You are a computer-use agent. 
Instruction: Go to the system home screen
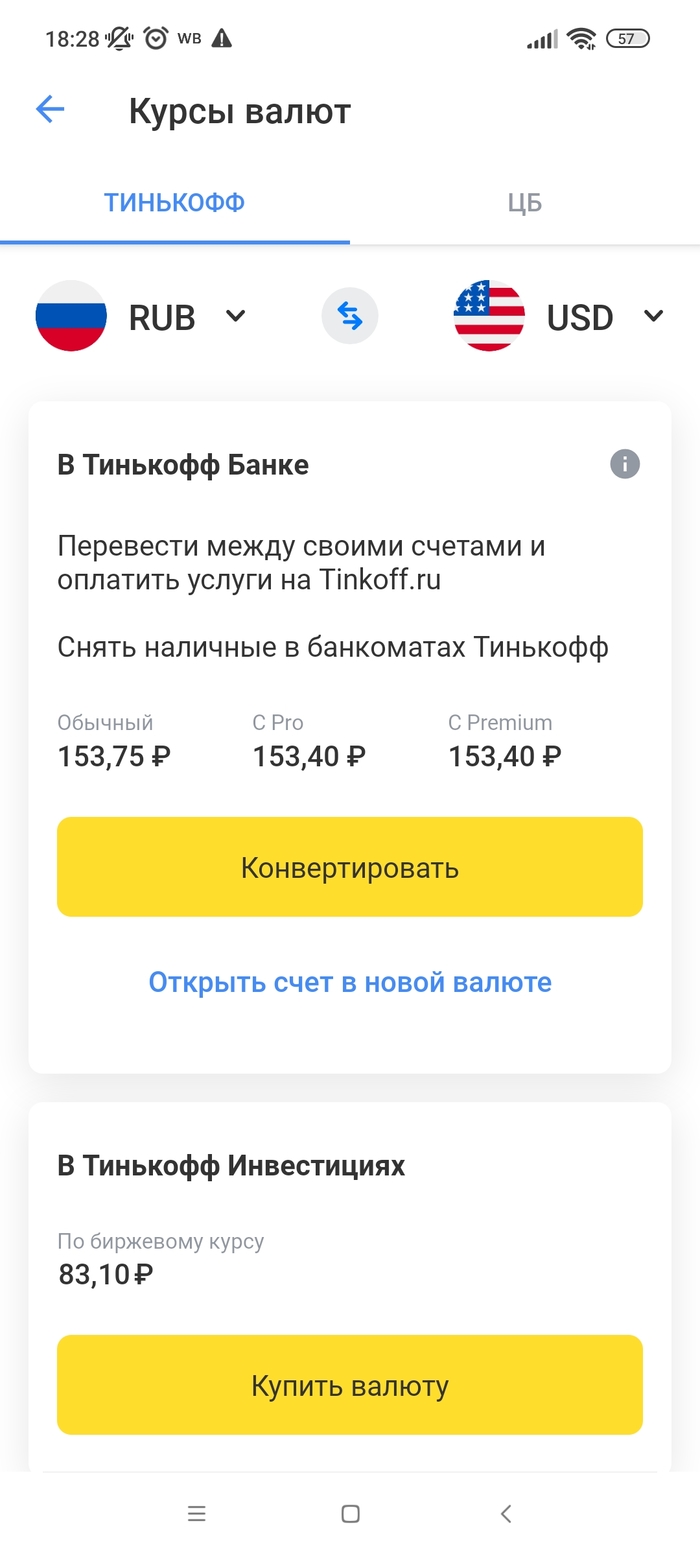coord(350,1514)
